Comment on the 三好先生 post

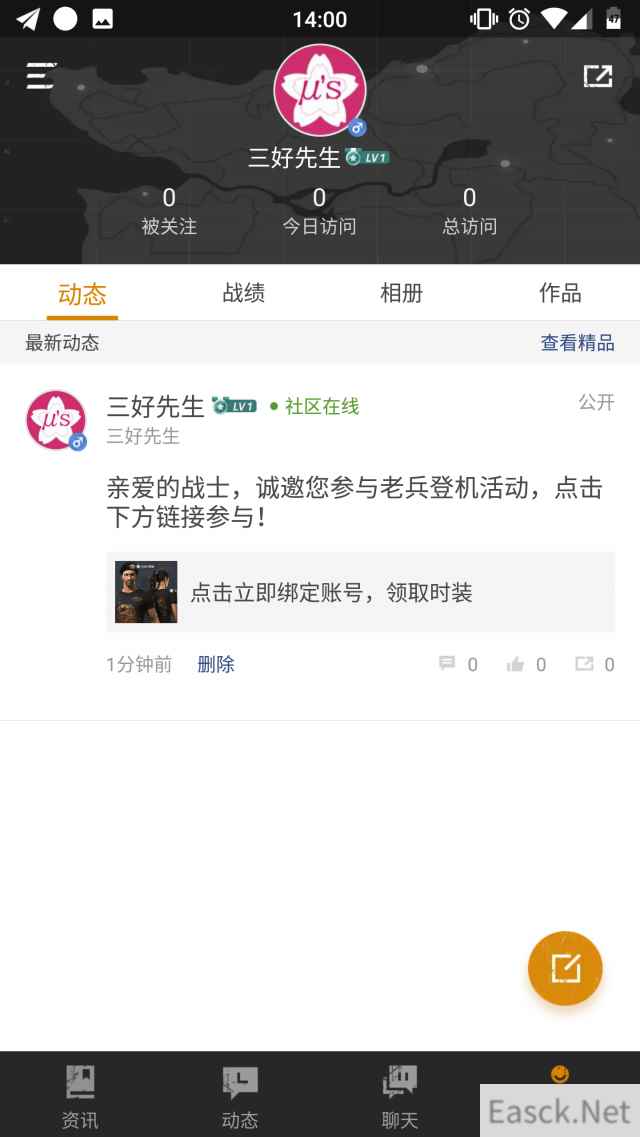coord(458,664)
